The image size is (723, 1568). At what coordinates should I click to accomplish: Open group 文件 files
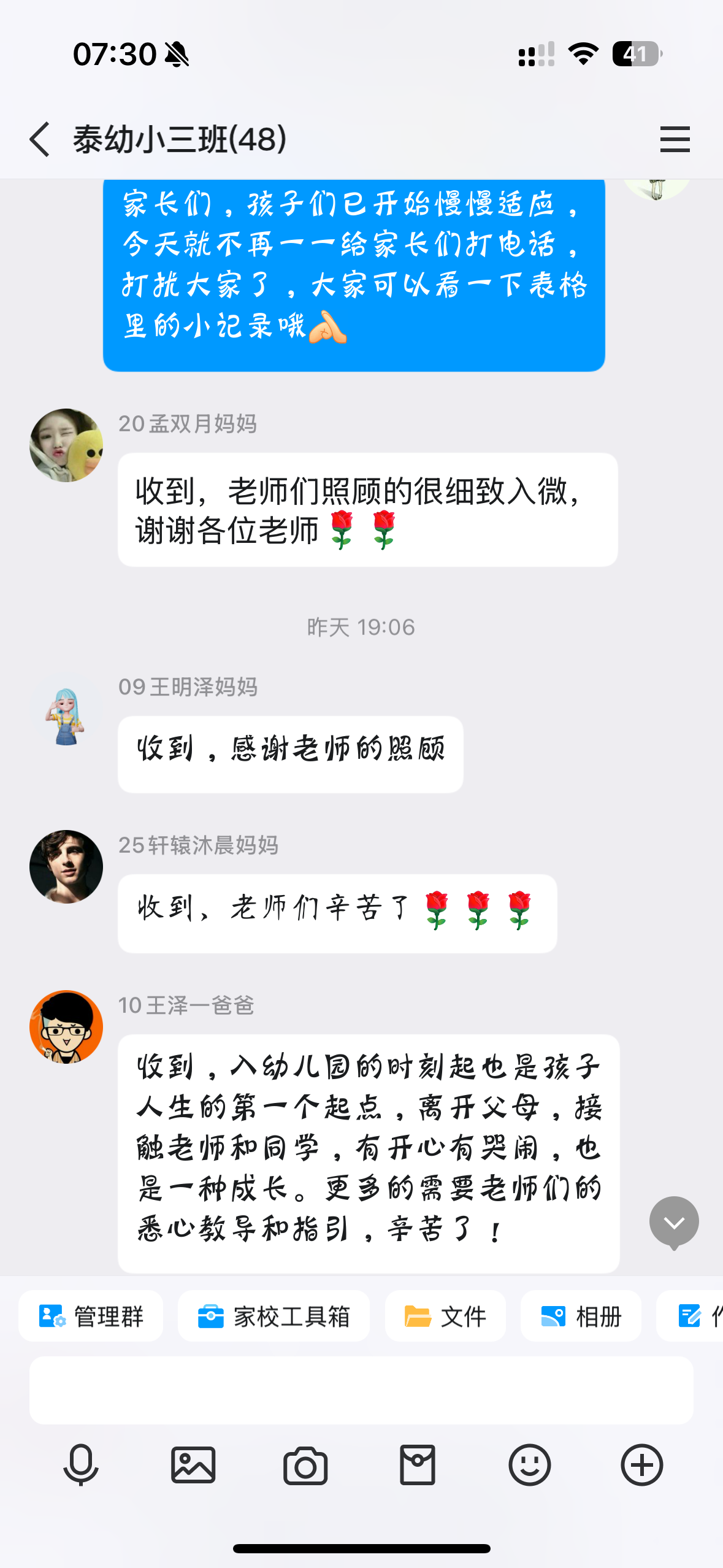(x=445, y=1316)
